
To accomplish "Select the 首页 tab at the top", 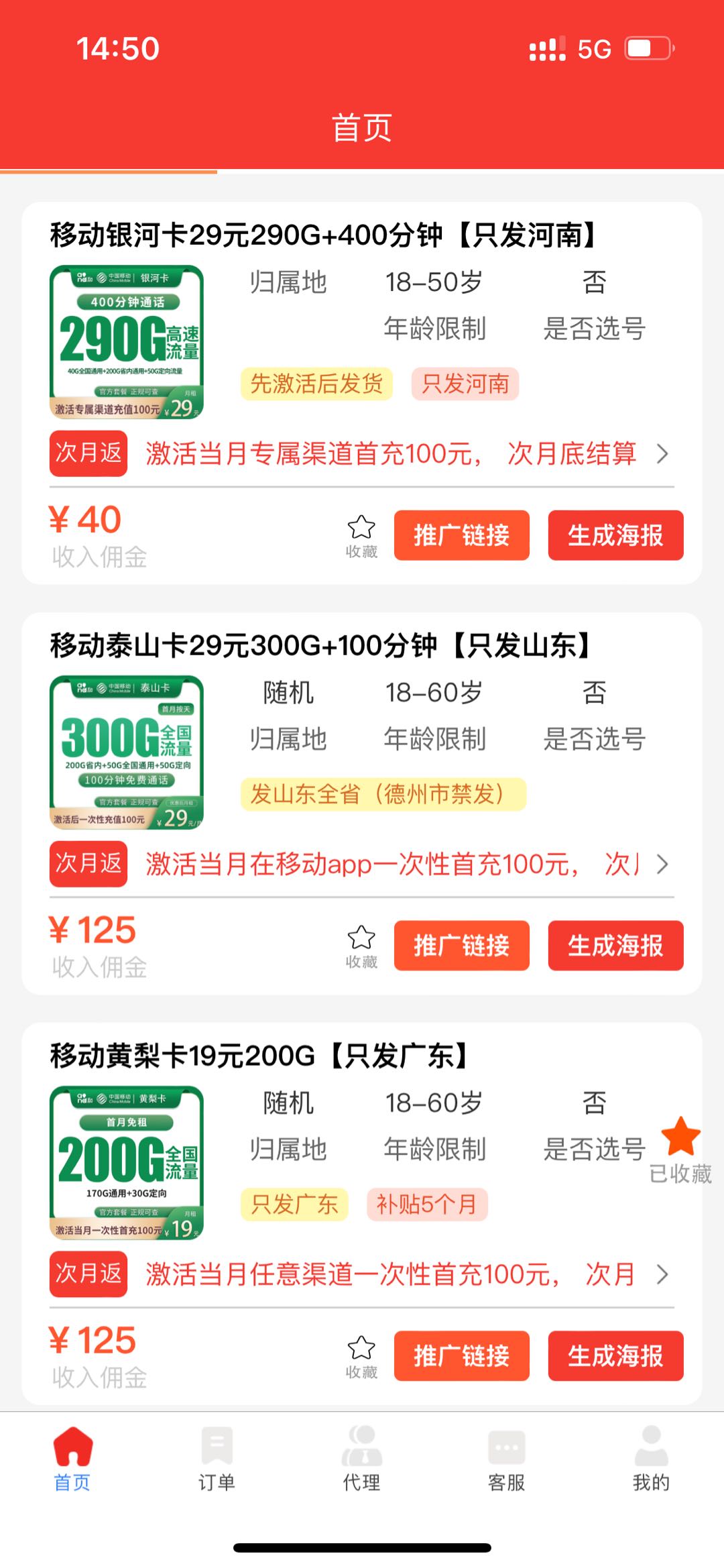I will (362, 129).
